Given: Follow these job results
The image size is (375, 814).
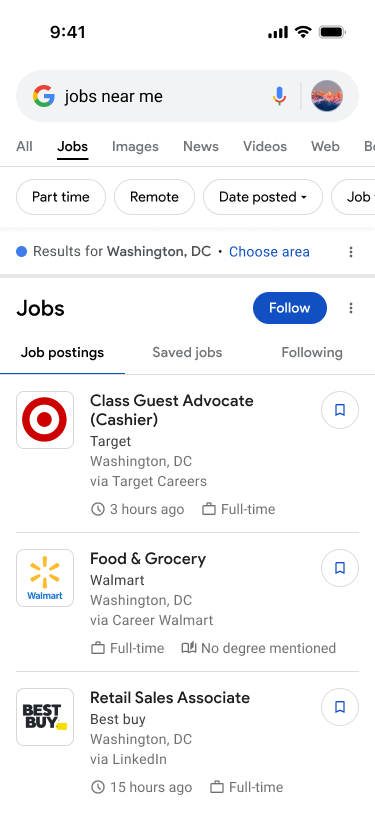Looking at the screenshot, I should [290, 308].
